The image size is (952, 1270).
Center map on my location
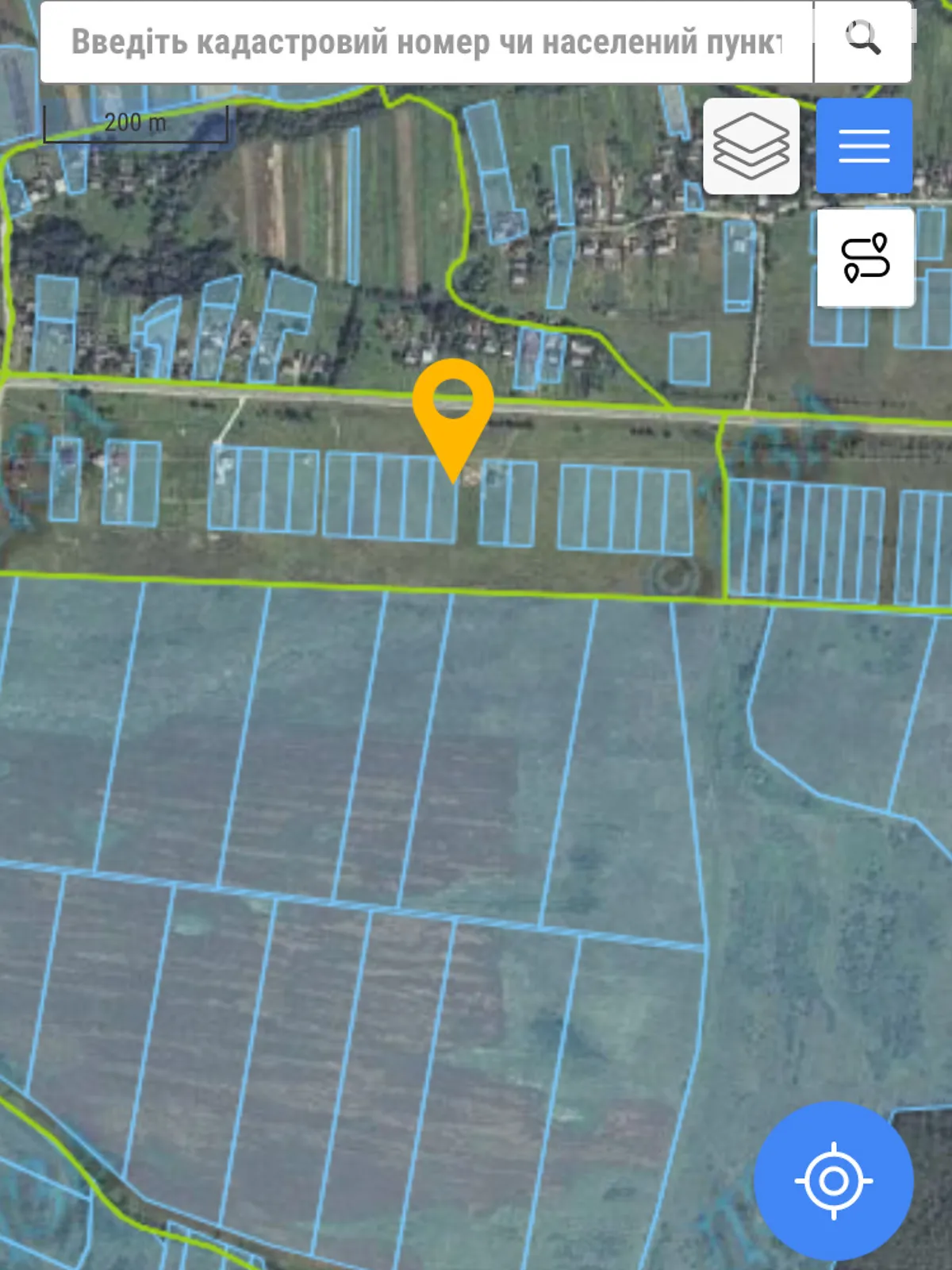(833, 1180)
